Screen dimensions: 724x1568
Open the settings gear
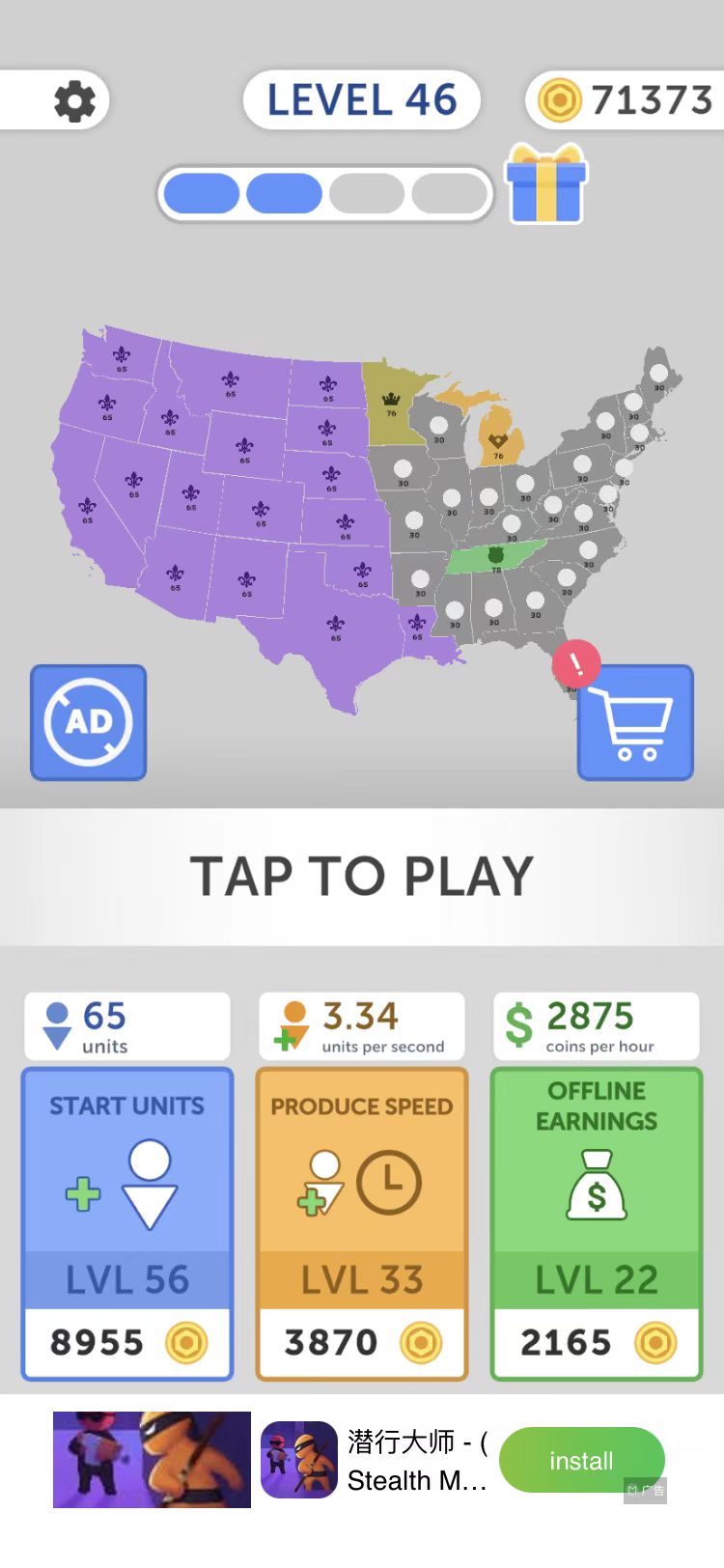pos(74,101)
